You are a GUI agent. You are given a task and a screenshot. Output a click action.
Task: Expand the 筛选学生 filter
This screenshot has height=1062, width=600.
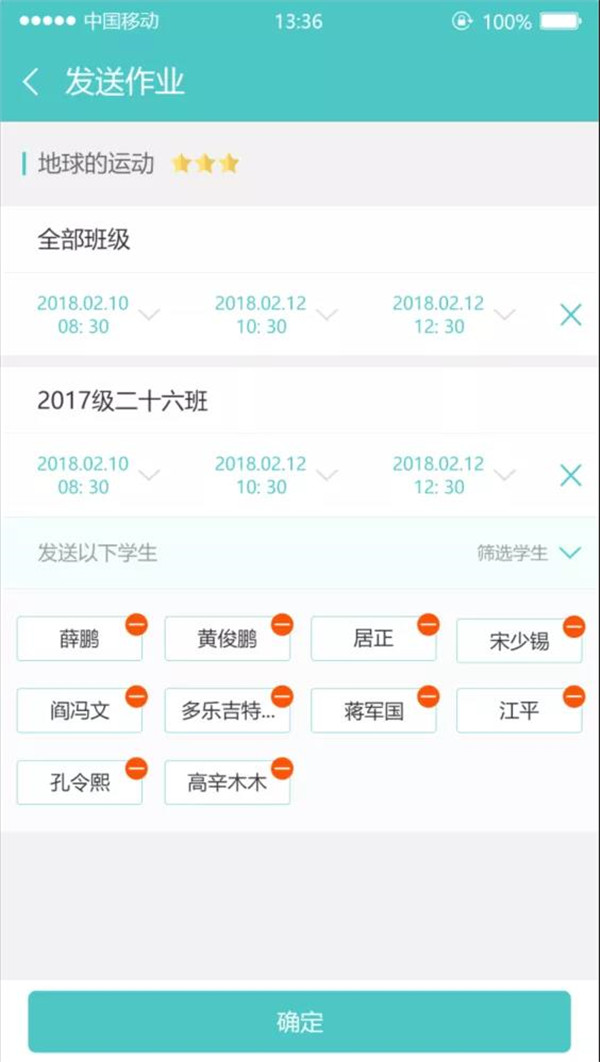coord(530,552)
